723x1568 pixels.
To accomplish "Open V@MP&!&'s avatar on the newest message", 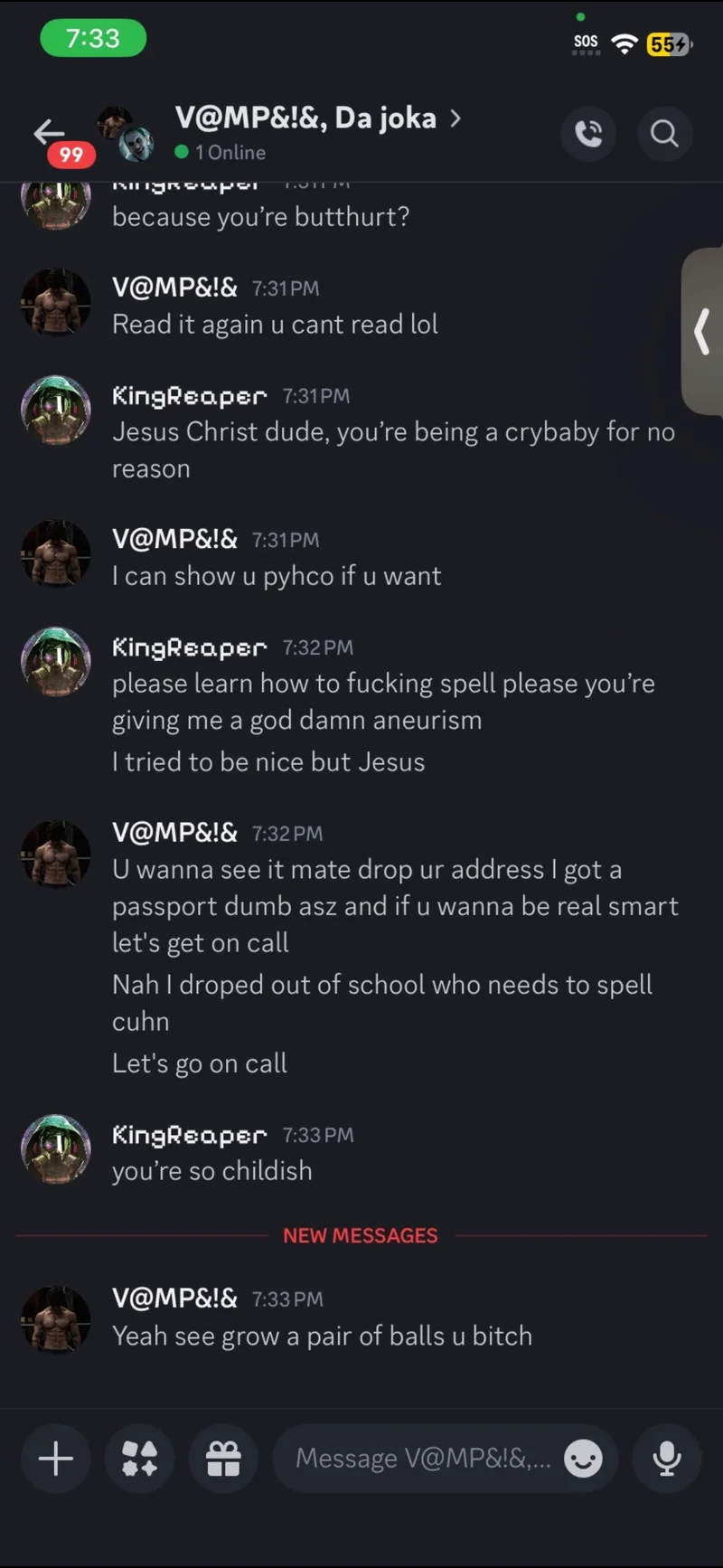I will pos(56,1318).
